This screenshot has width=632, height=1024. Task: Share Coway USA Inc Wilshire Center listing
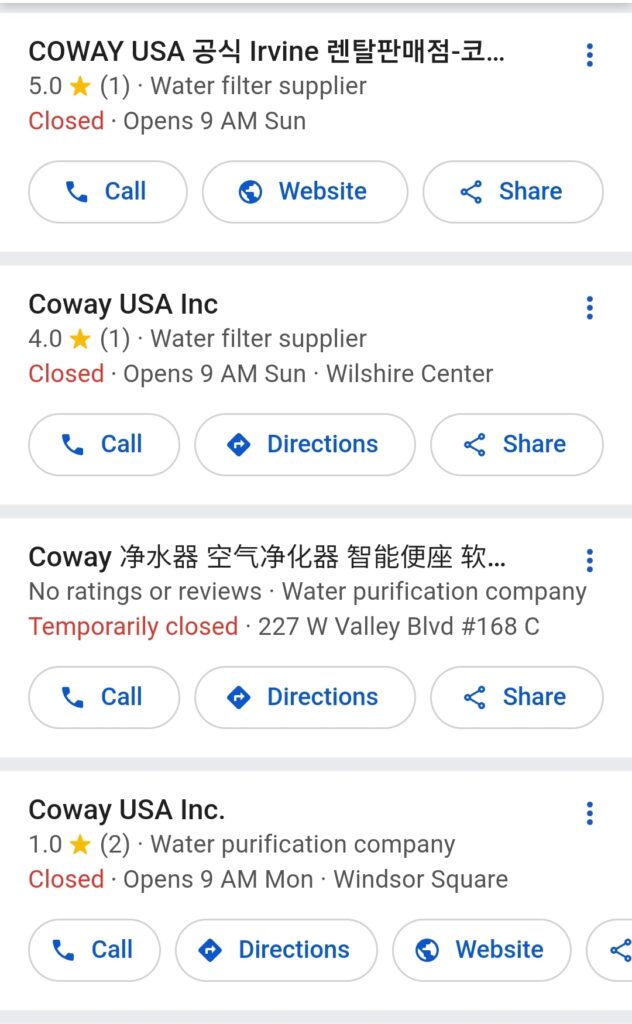click(516, 445)
